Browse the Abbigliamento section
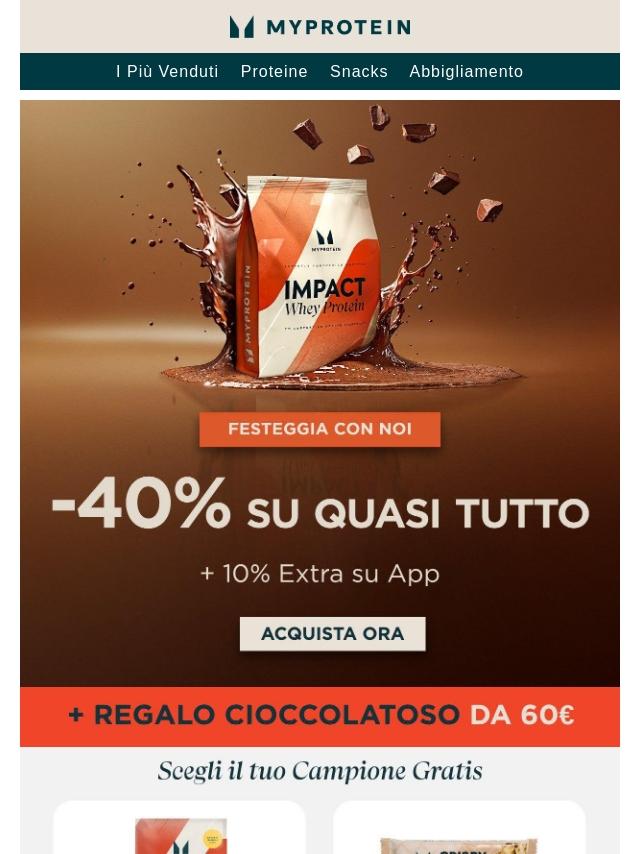Image resolution: width=640 pixels, height=854 pixels. pos(466,72)
